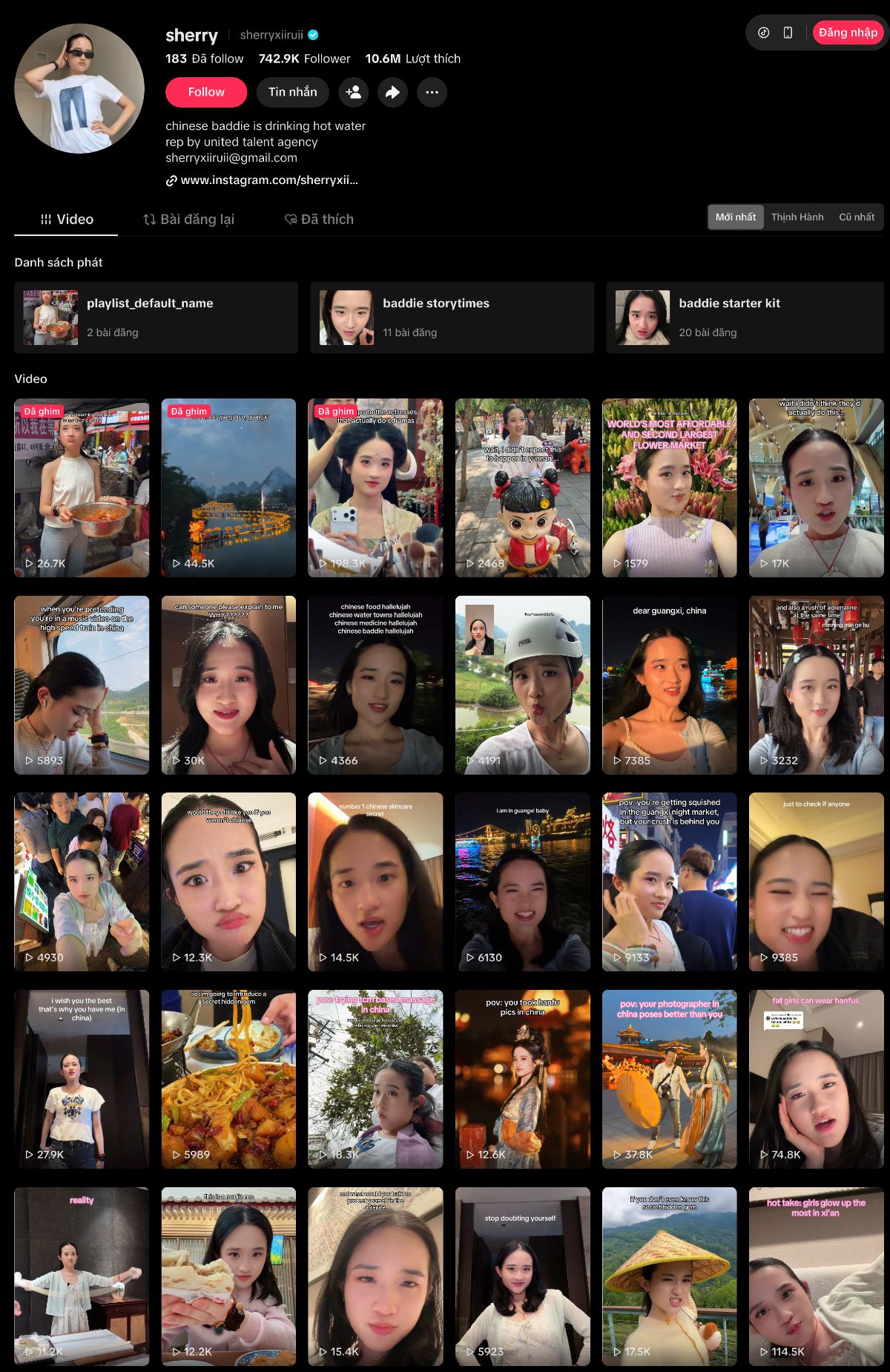Switch to the Bài đăng lại tab
890x1372 pixels.
188,219
